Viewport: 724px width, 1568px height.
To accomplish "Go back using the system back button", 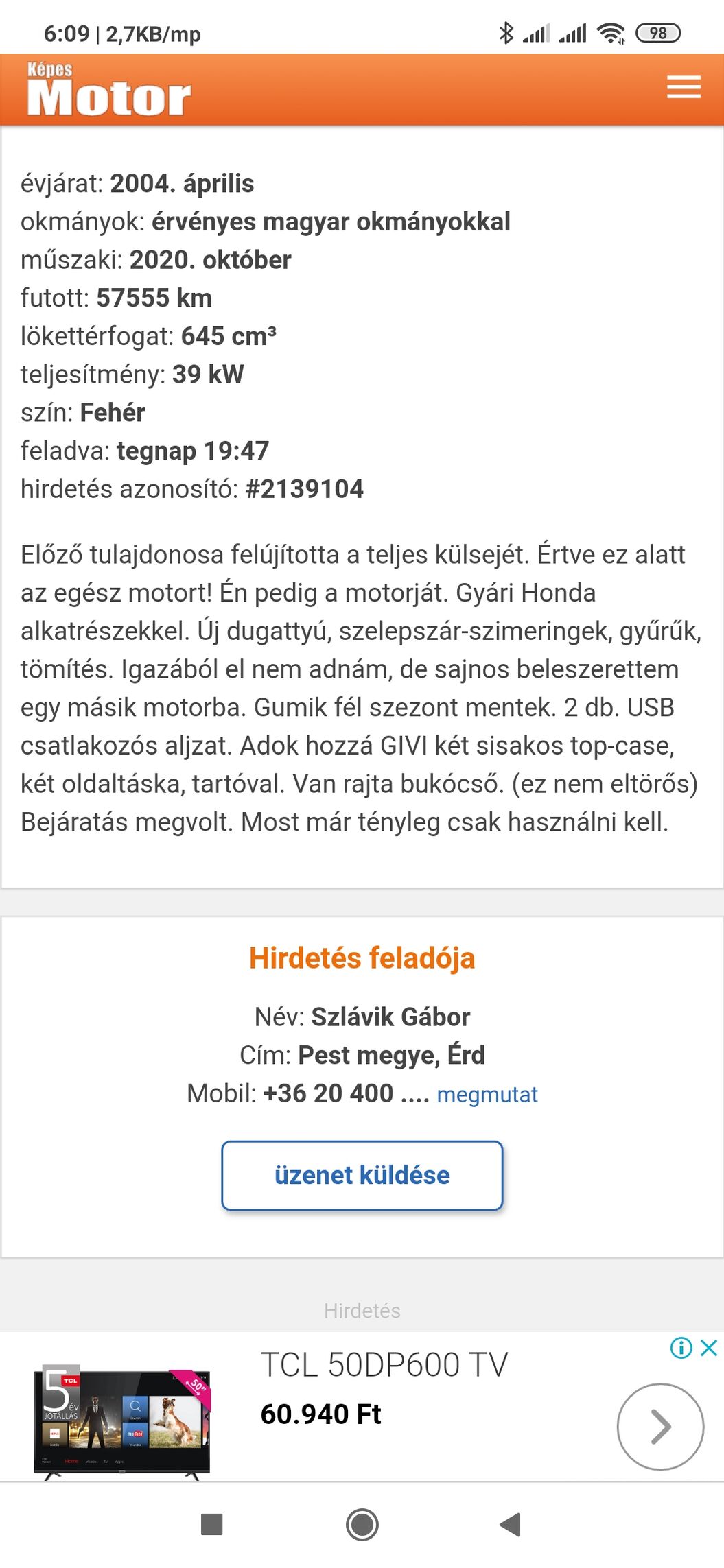I will (x=510, y=1525).
